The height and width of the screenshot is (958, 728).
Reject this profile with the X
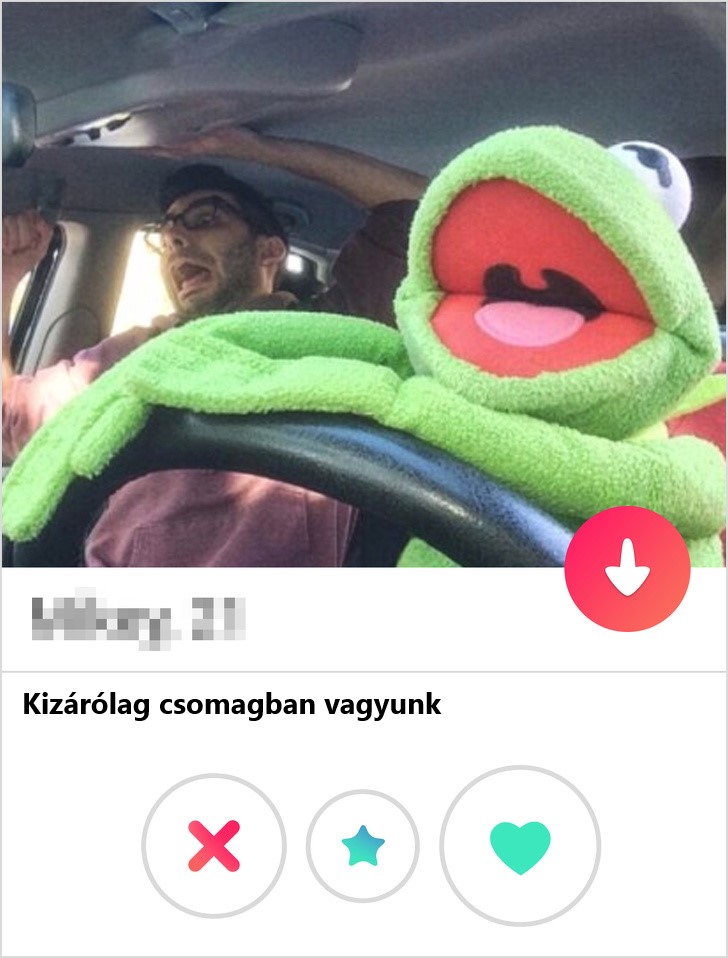click(x=214, y=846)
